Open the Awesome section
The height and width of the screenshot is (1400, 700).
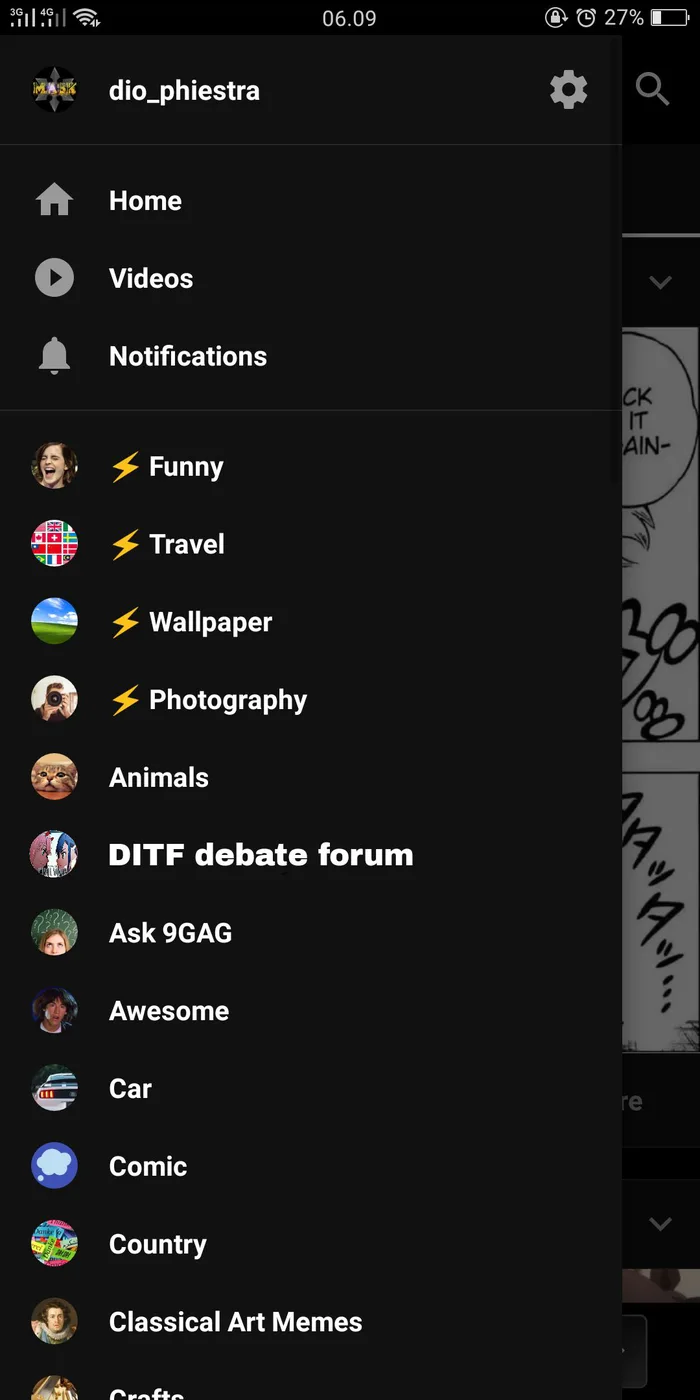[311, 1011]
